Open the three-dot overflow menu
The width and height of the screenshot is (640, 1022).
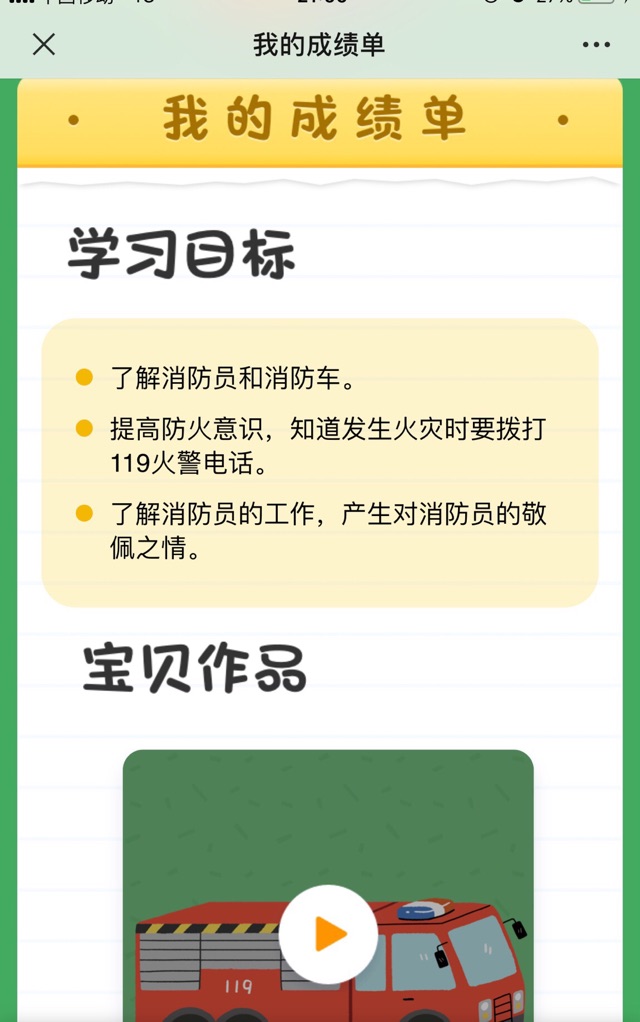[x=596, y=45]
